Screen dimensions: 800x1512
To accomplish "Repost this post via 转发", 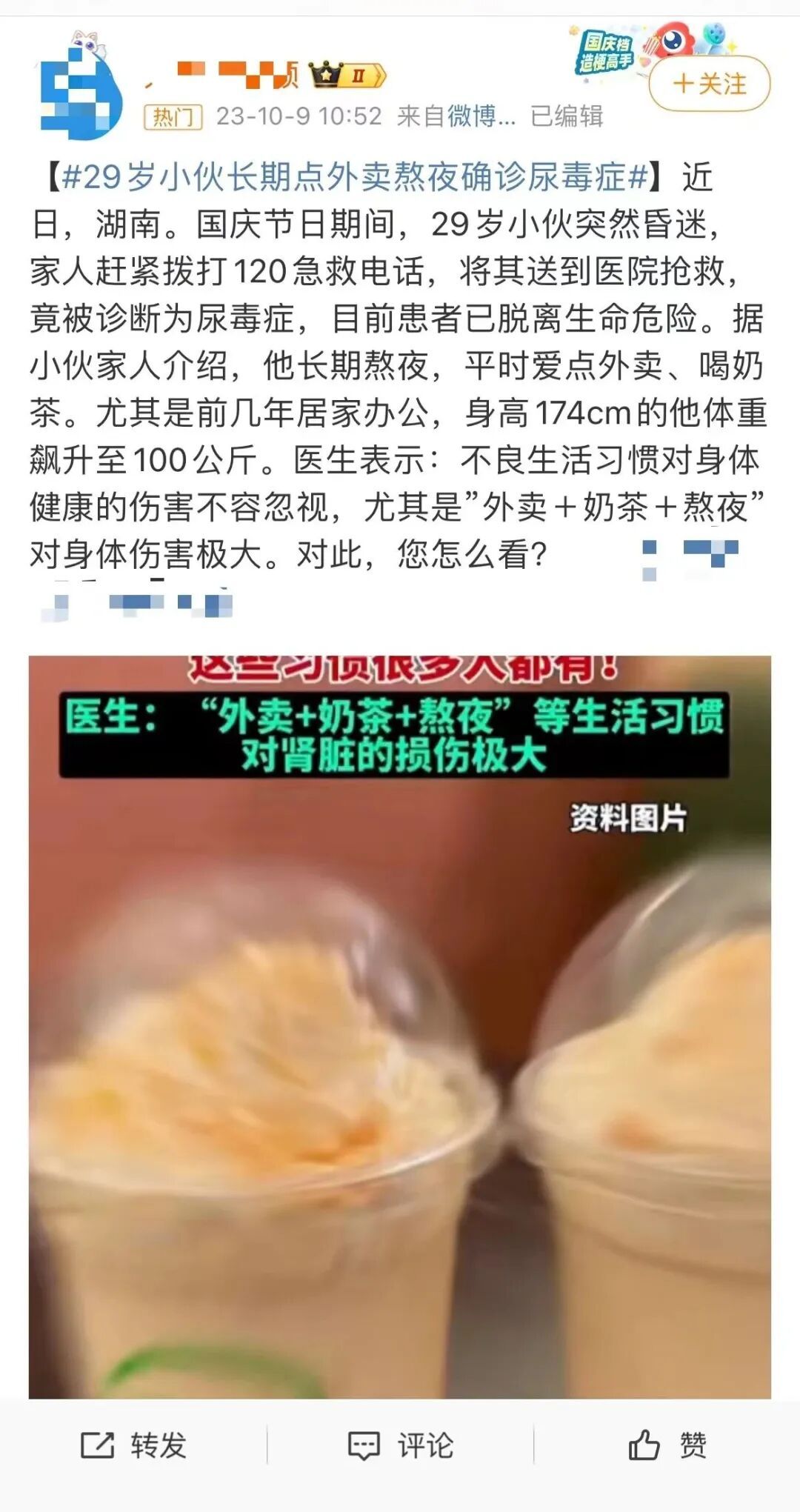I will tap(134, 1445).
